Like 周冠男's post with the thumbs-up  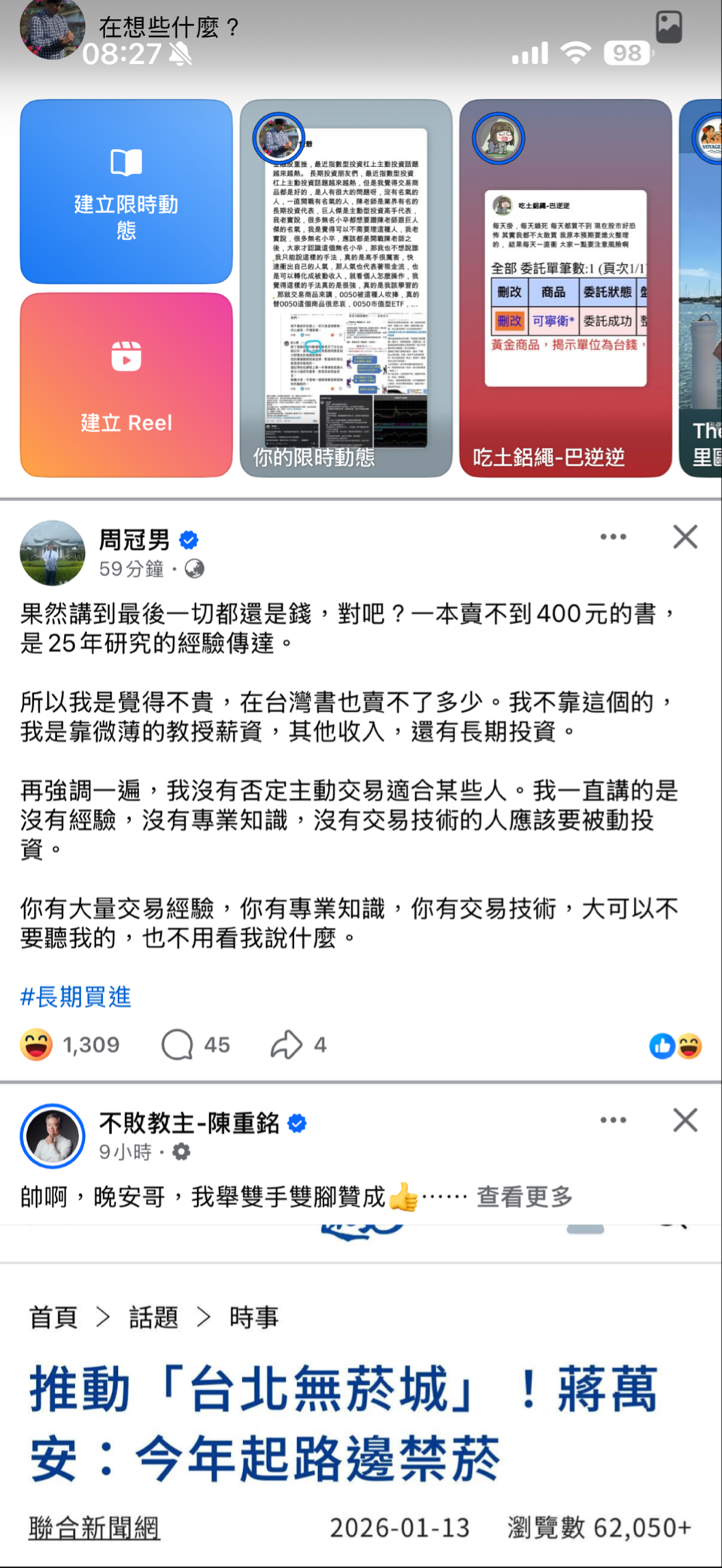[662, 1046]
